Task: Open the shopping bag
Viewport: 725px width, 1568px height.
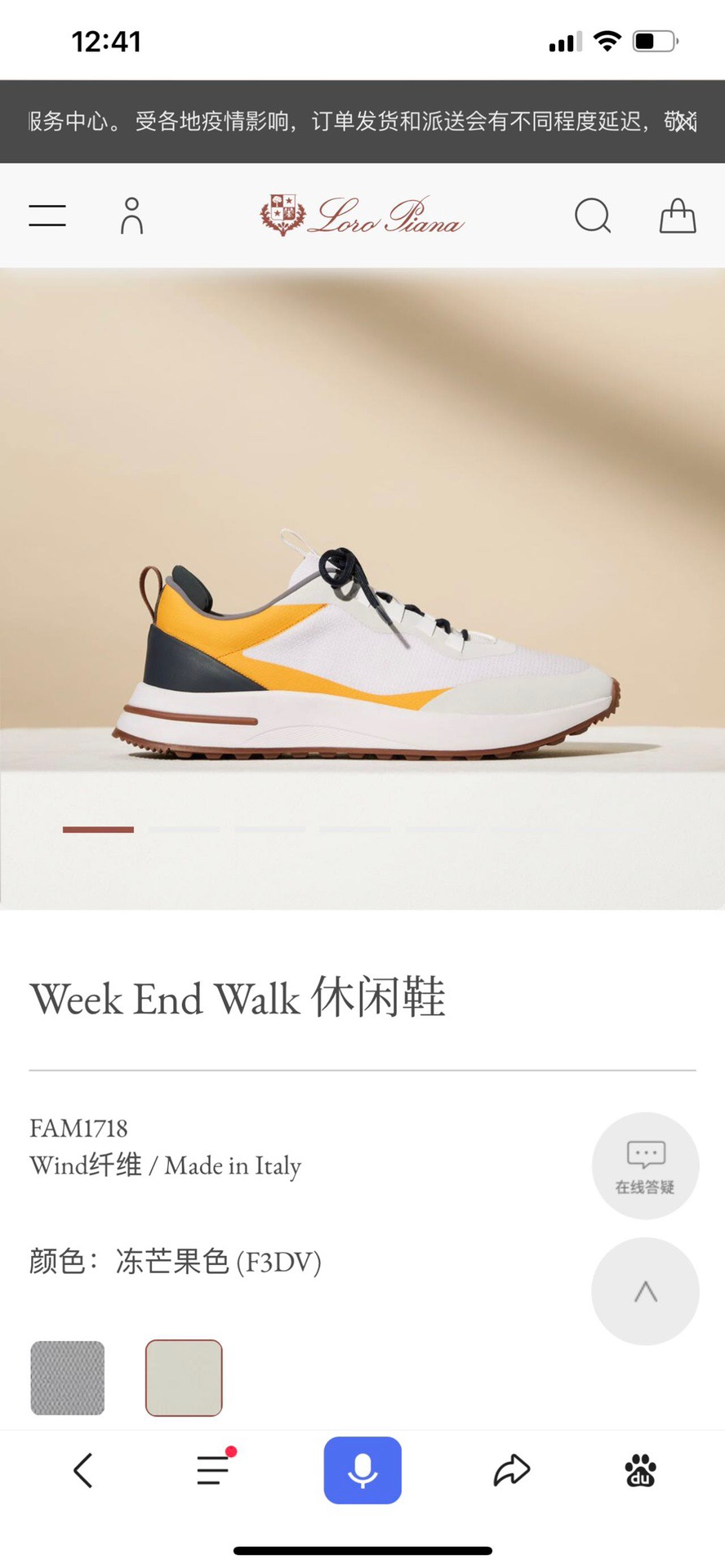Action: 677,216
